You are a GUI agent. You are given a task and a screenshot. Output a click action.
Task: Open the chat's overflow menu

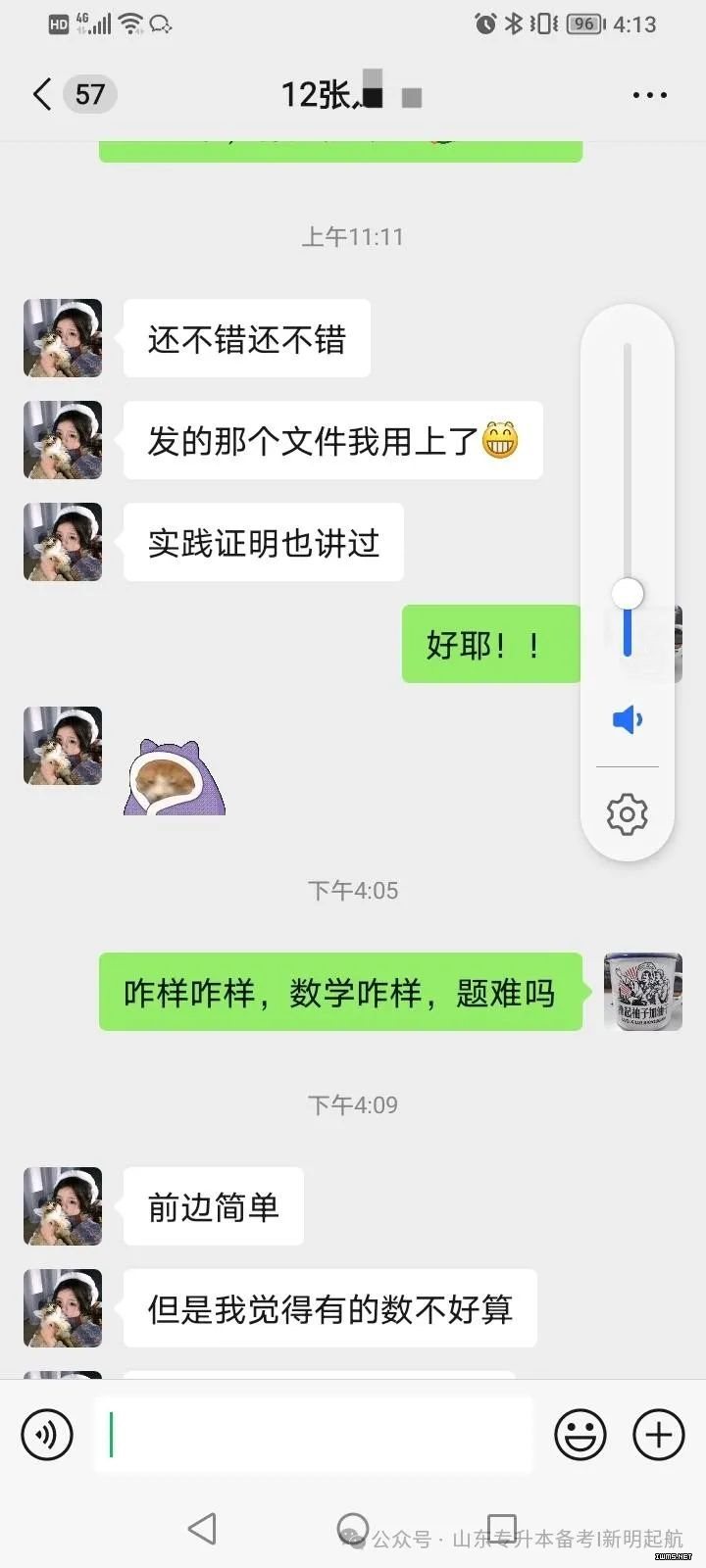pos(649,95)
